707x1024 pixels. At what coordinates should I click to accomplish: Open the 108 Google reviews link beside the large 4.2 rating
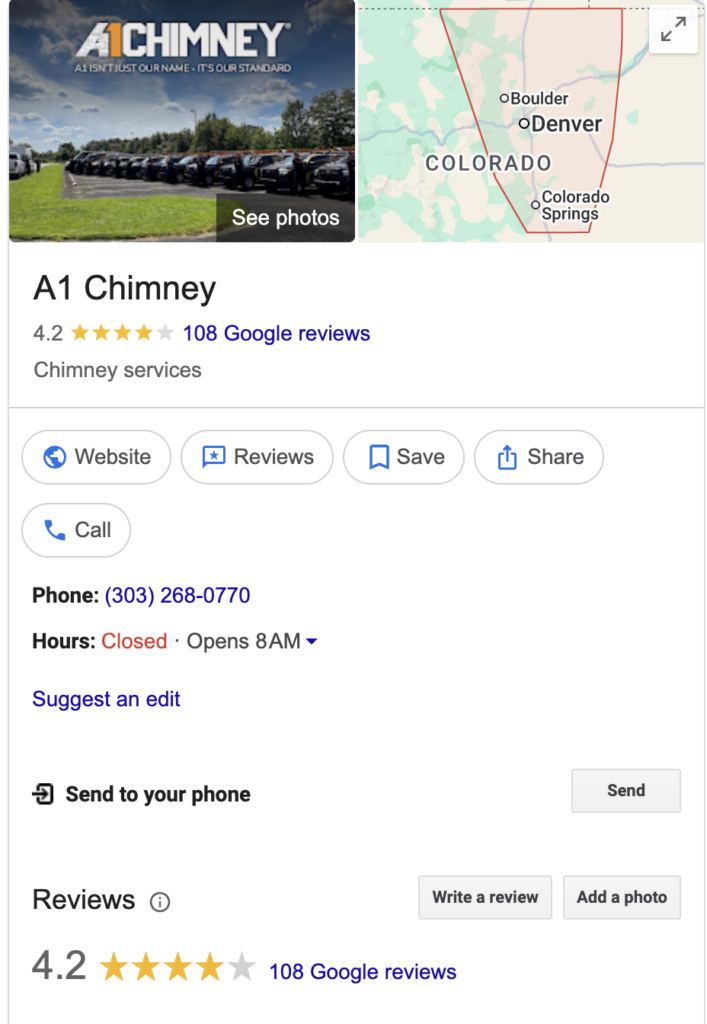click(x=362, y=971)
